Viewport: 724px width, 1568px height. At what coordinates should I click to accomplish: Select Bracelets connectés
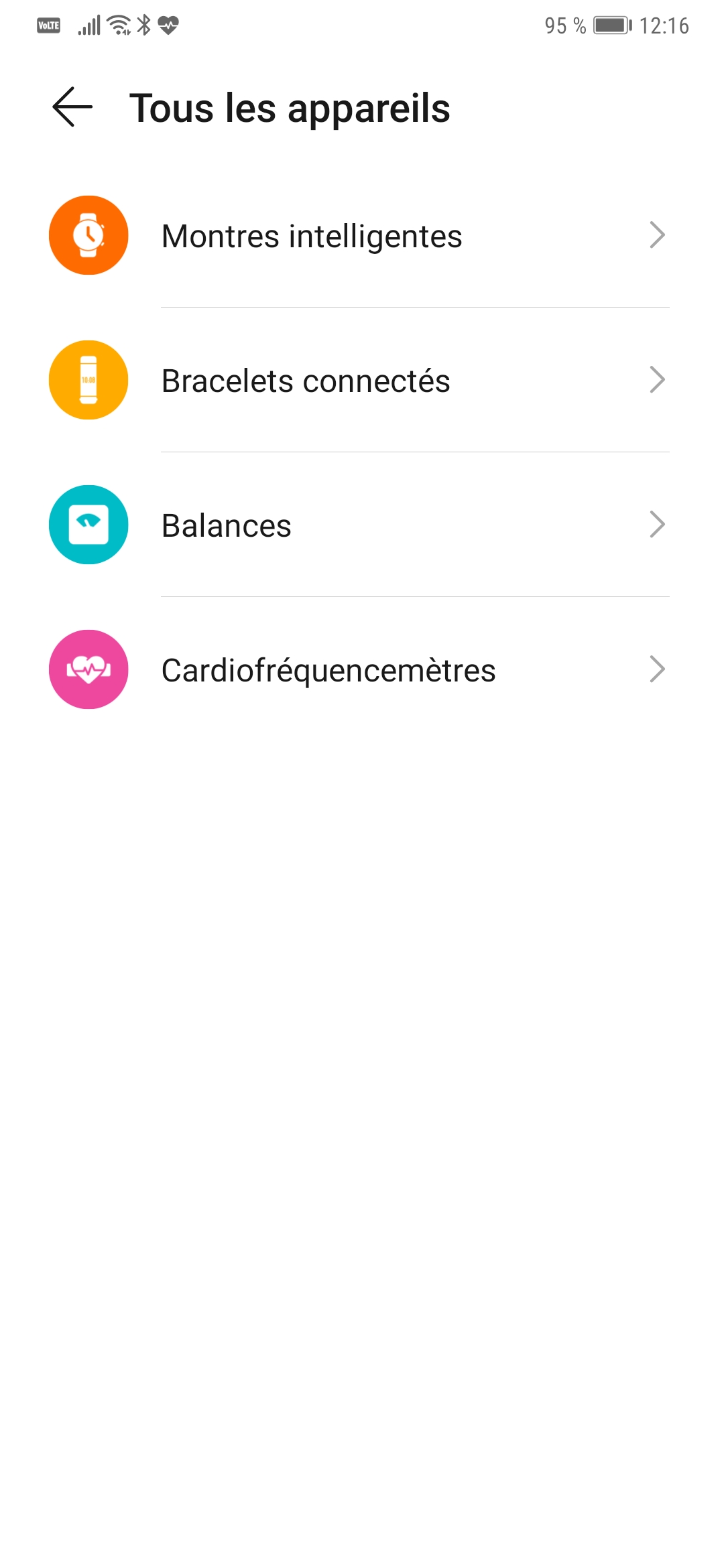tap(362, 380)
